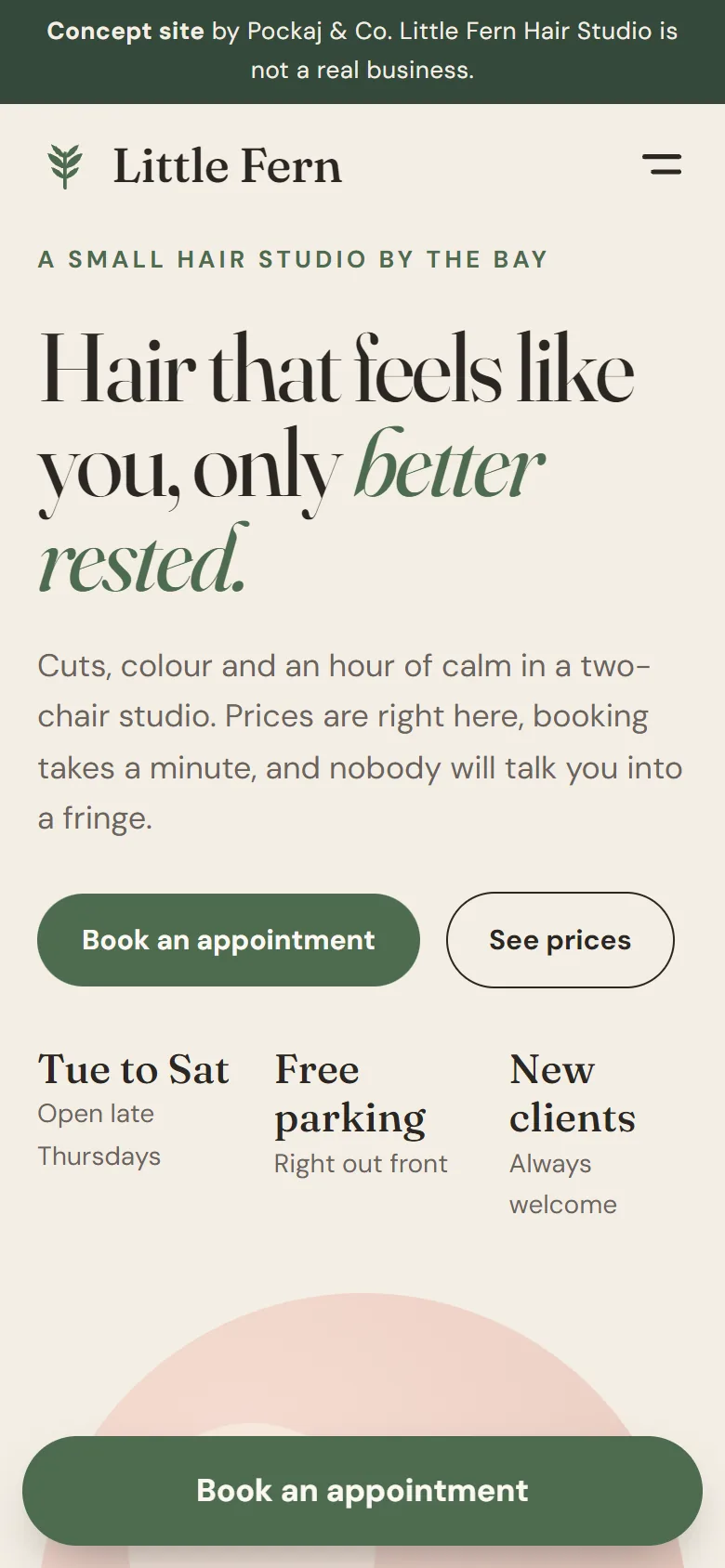Image resolution: width=725 pixels, height=1568 pixels.
Task: Open See prices
Action: [560, 940]
